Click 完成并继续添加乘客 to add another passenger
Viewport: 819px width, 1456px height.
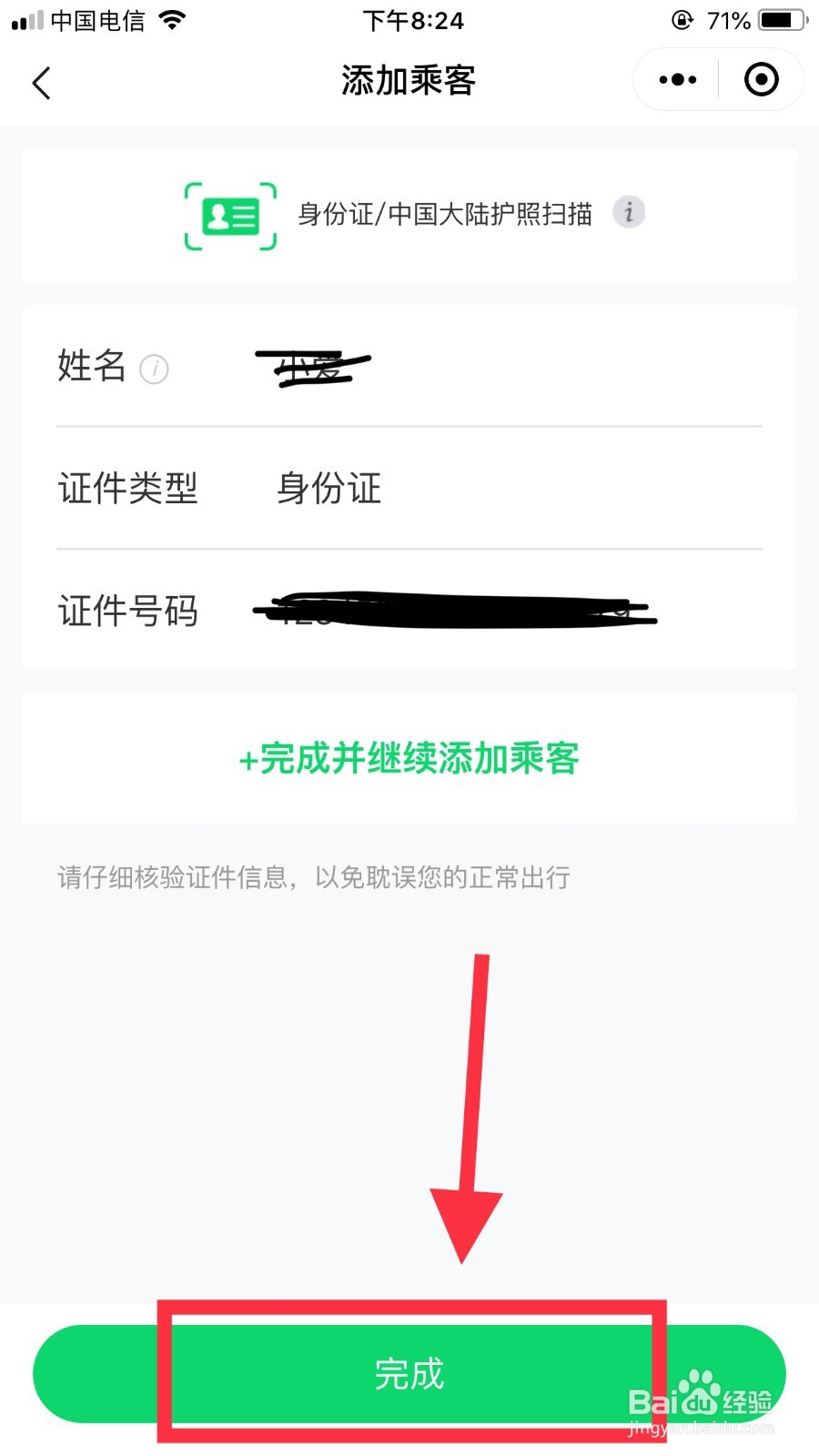point(409,758)
